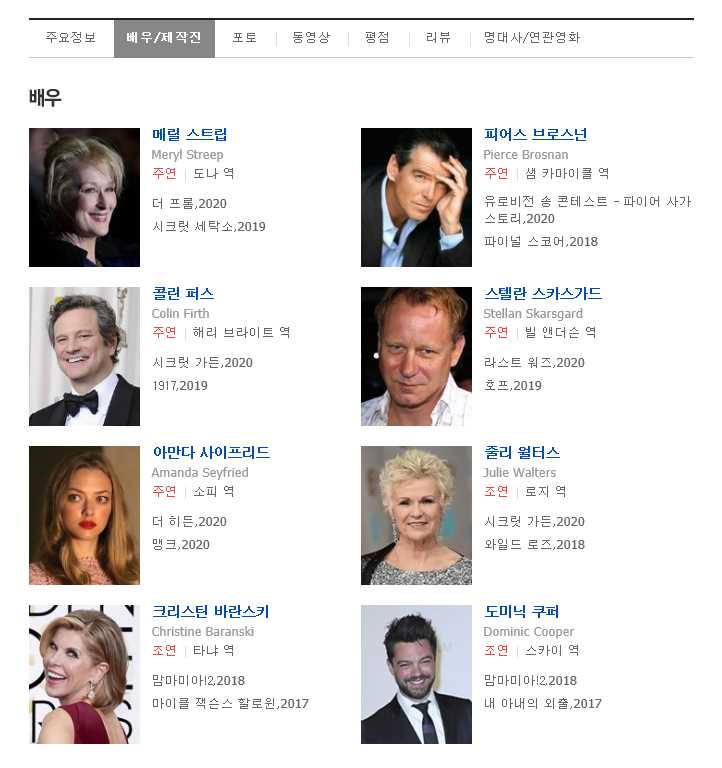Open the film link 파이널 스코어,2018
Screen dimensions: 722x768
point(540,242)
